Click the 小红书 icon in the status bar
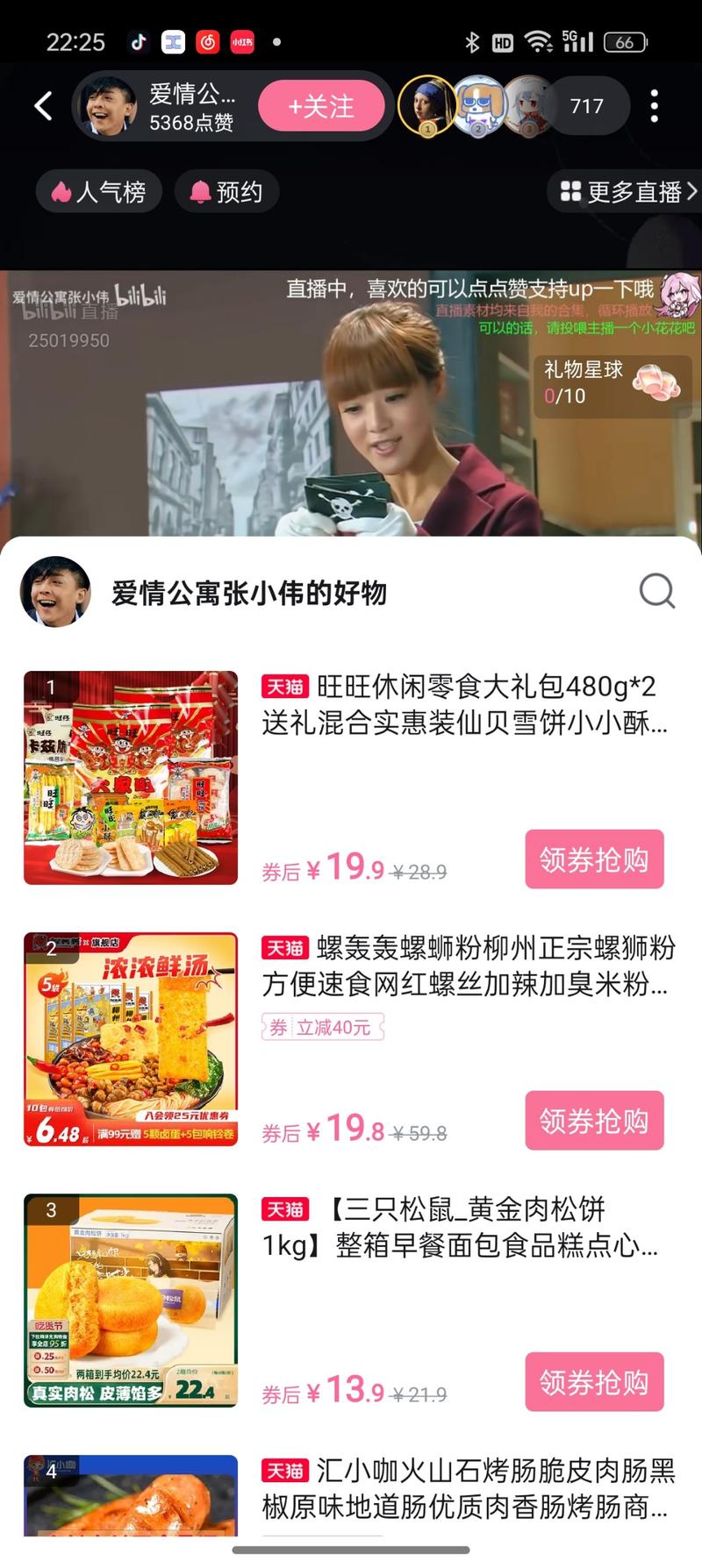The image size is (702, 1568). (x=240, y=40)
